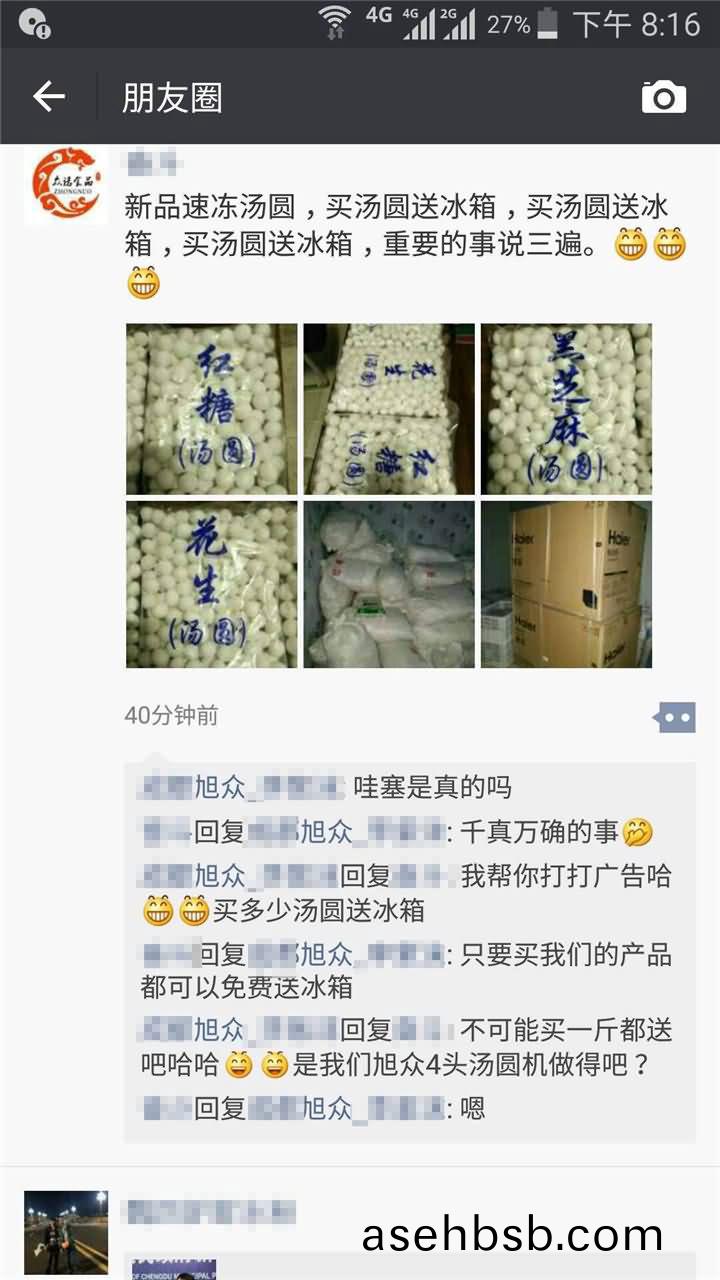Open the photo of stacked tangyuan bags
The image size is (720, 1280).
[x=389, y=408]
